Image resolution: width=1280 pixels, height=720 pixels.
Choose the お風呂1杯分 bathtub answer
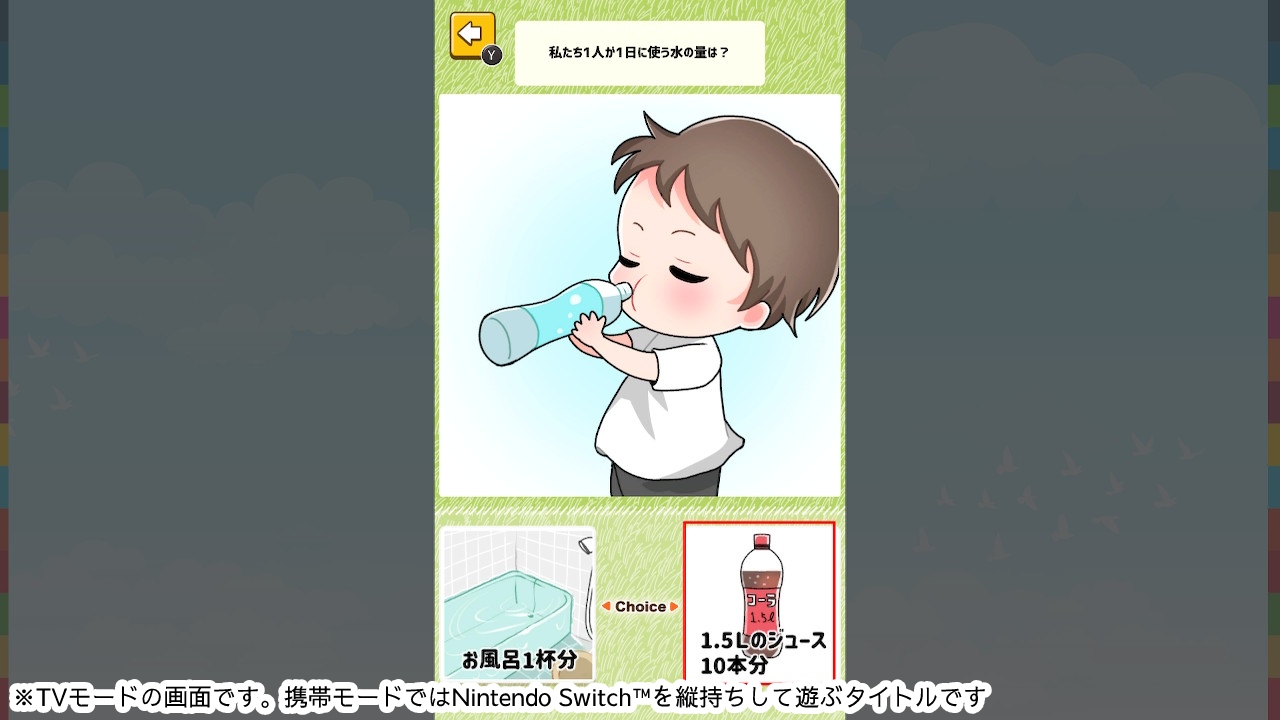click(517, 603)
